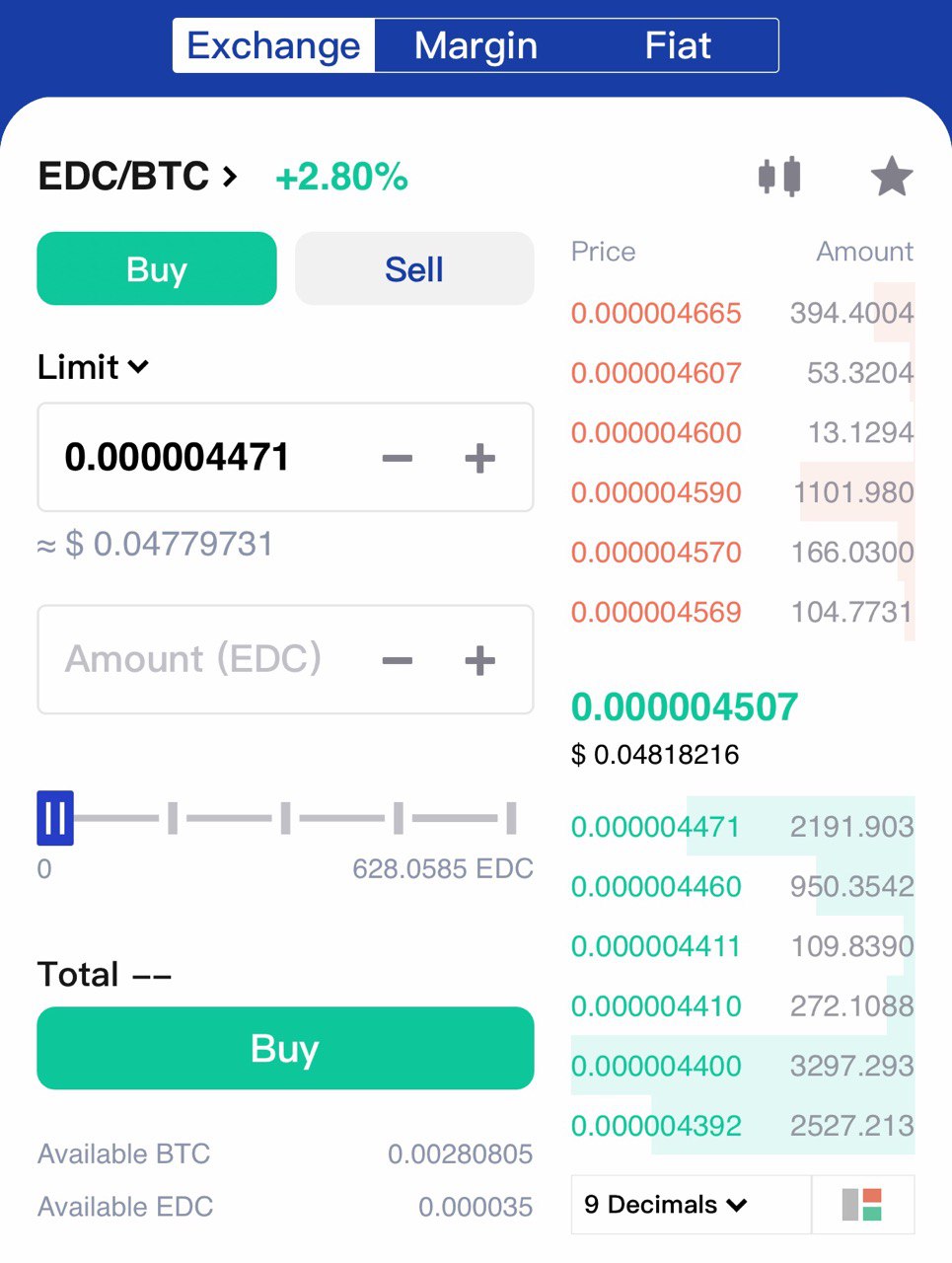Decrease the limit price 0.000004471

point(398,458)
